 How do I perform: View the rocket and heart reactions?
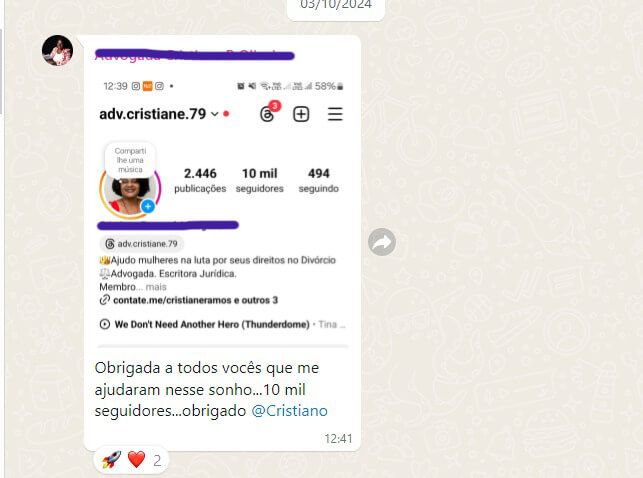[x=130, y=460]
